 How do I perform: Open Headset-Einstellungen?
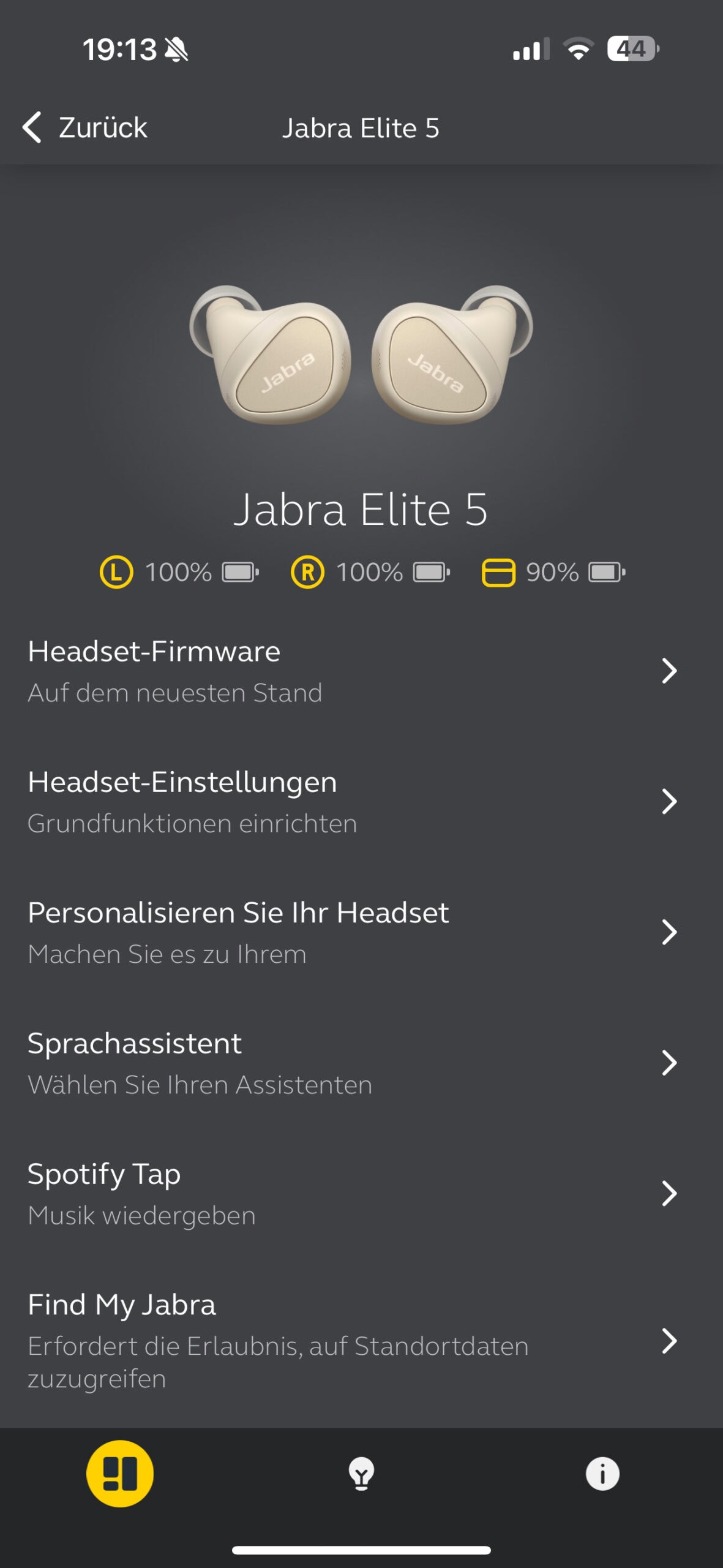click(x=352, y=801)
